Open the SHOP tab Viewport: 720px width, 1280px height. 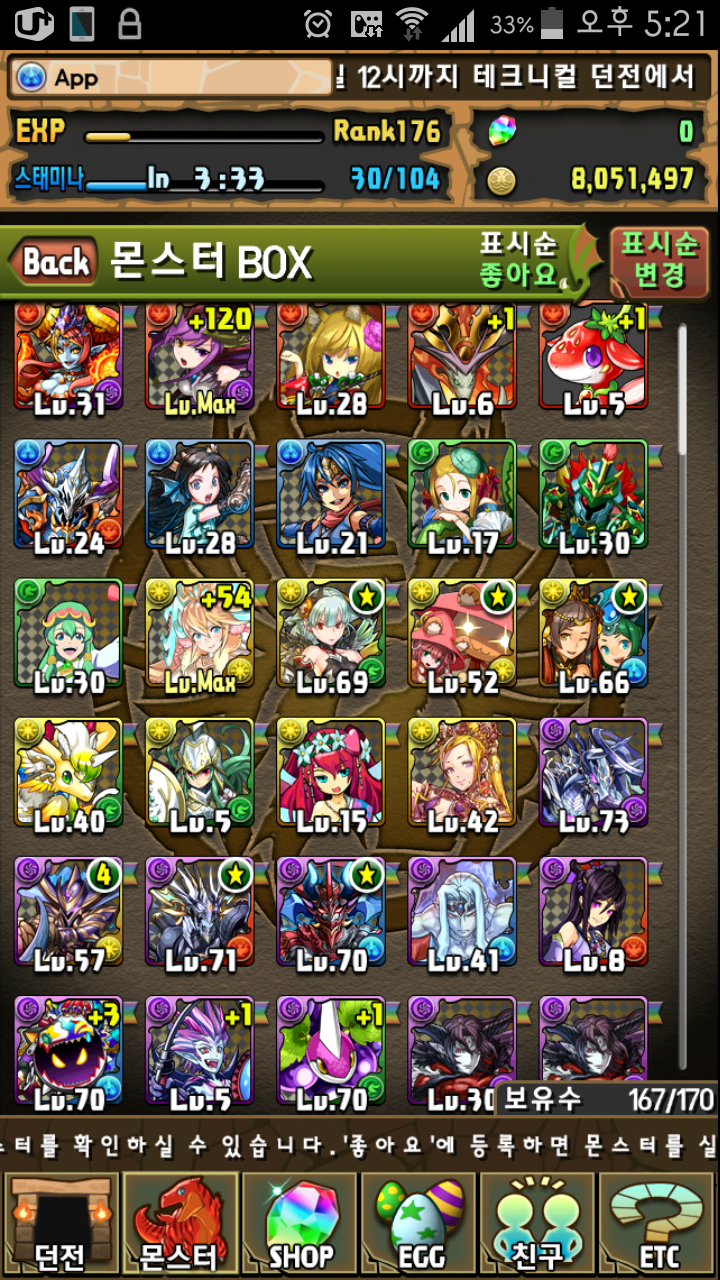300,1224
